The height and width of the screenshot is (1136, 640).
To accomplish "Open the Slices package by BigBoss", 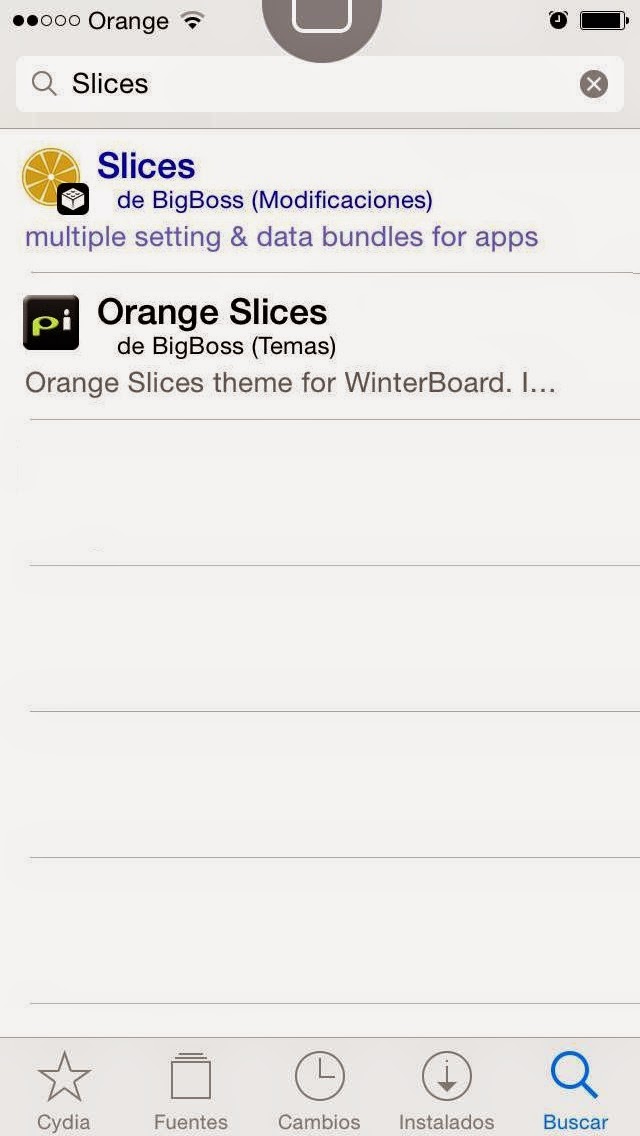I will 320,200.
